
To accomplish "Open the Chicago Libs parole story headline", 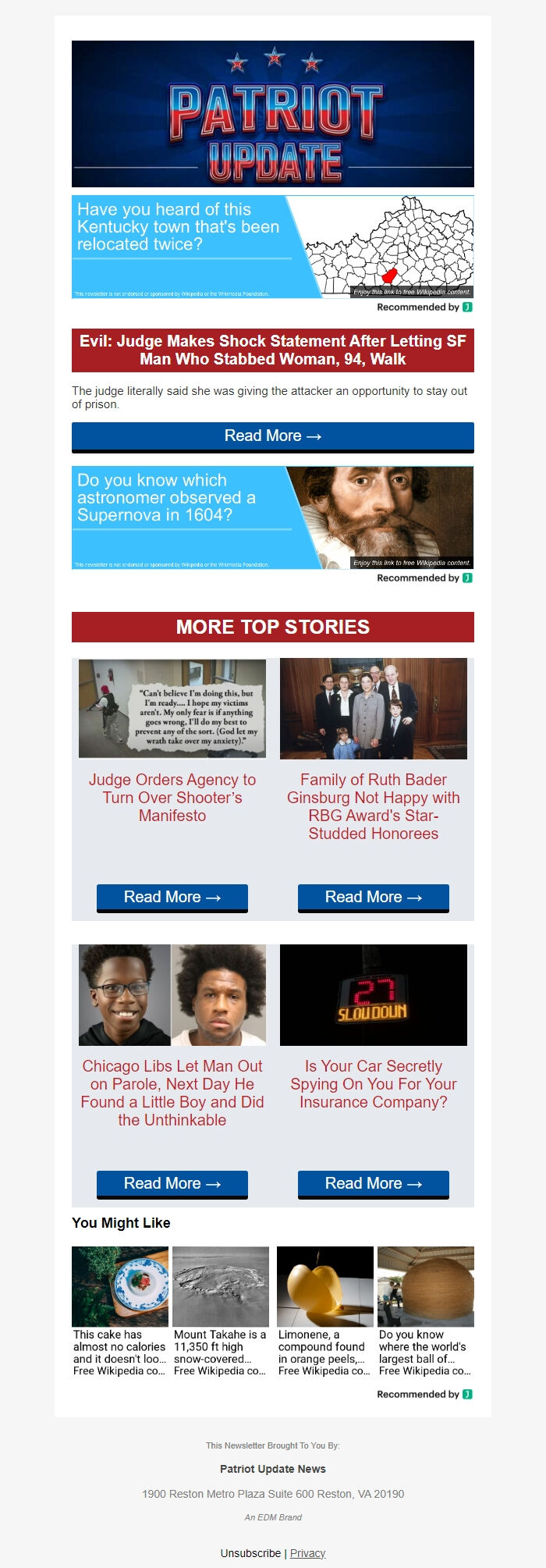I will 172,1093.
